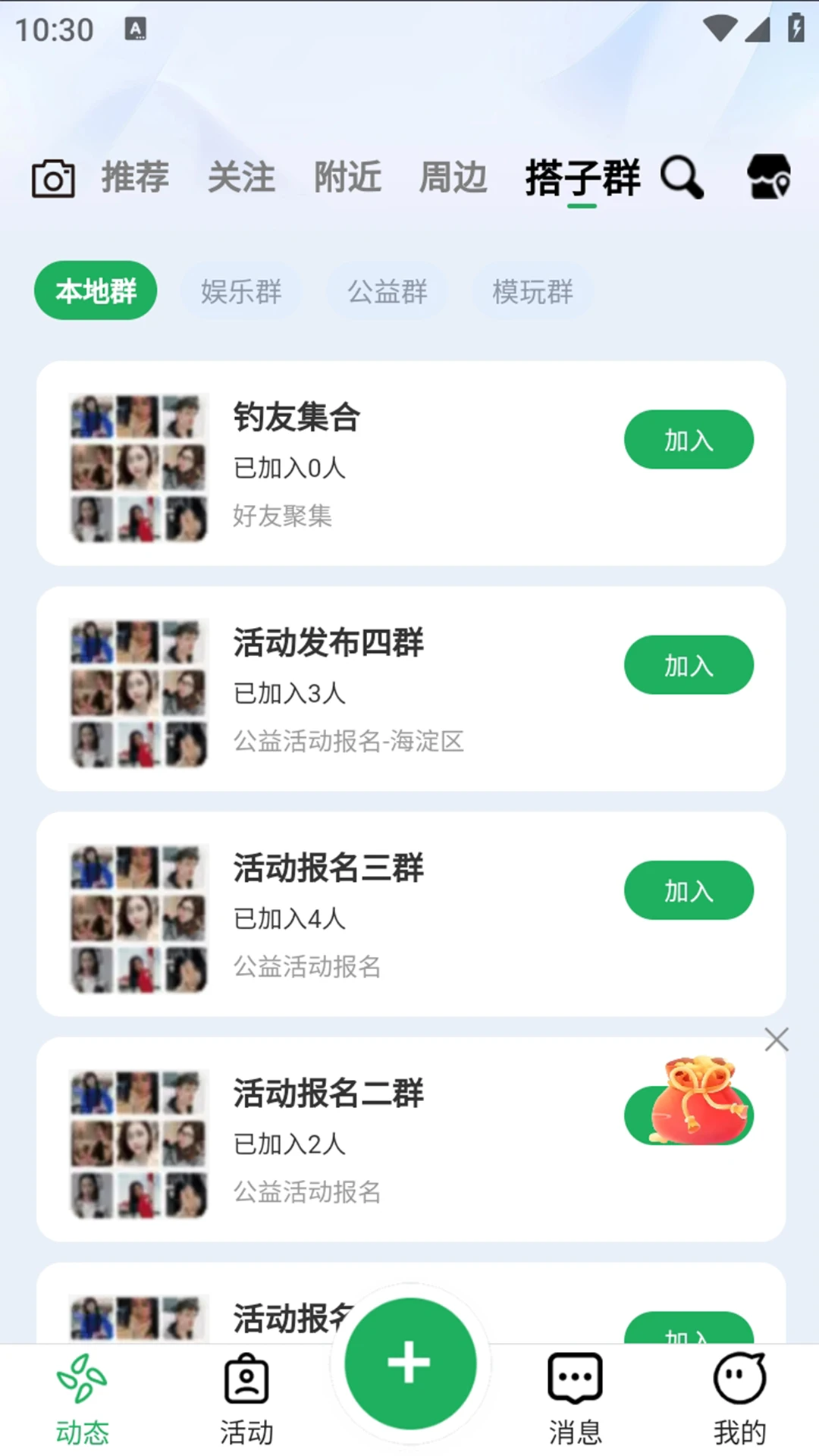
Task: Expand the 公益群 category
Action: (x=387, y=292)
